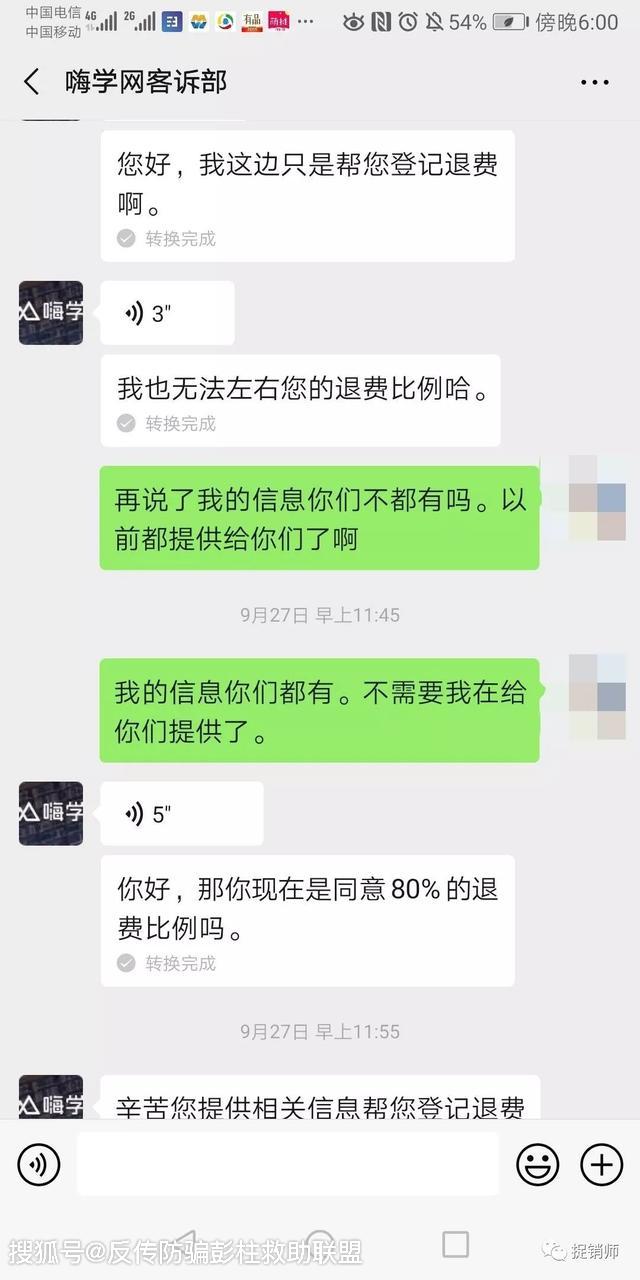The width and height of the screenshot is (640, 1280).
Task: Open the emoji picker
Action: [x=537, y=1164]
